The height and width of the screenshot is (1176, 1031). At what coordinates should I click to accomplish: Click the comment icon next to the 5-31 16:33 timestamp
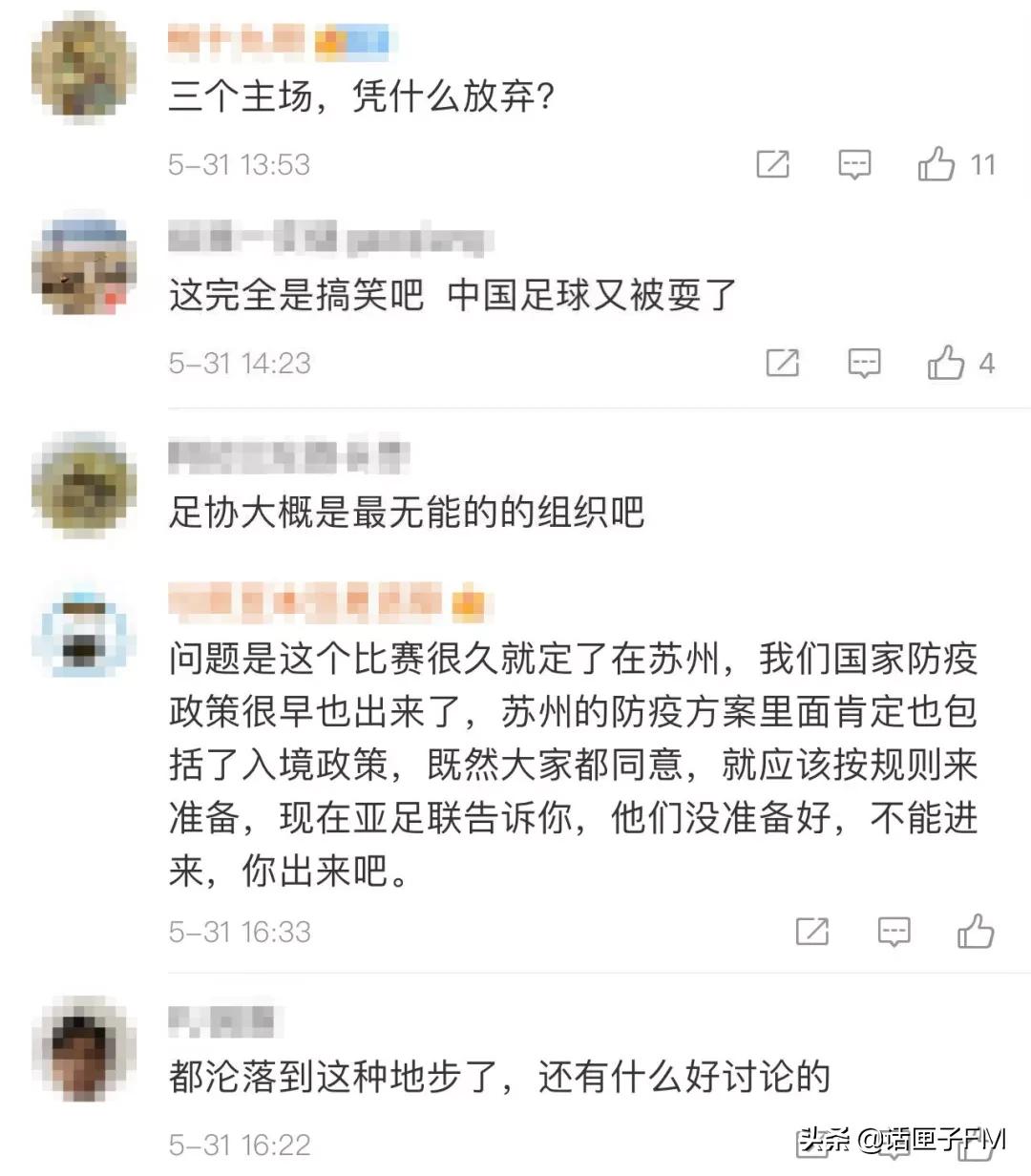[x=894, y=931]
